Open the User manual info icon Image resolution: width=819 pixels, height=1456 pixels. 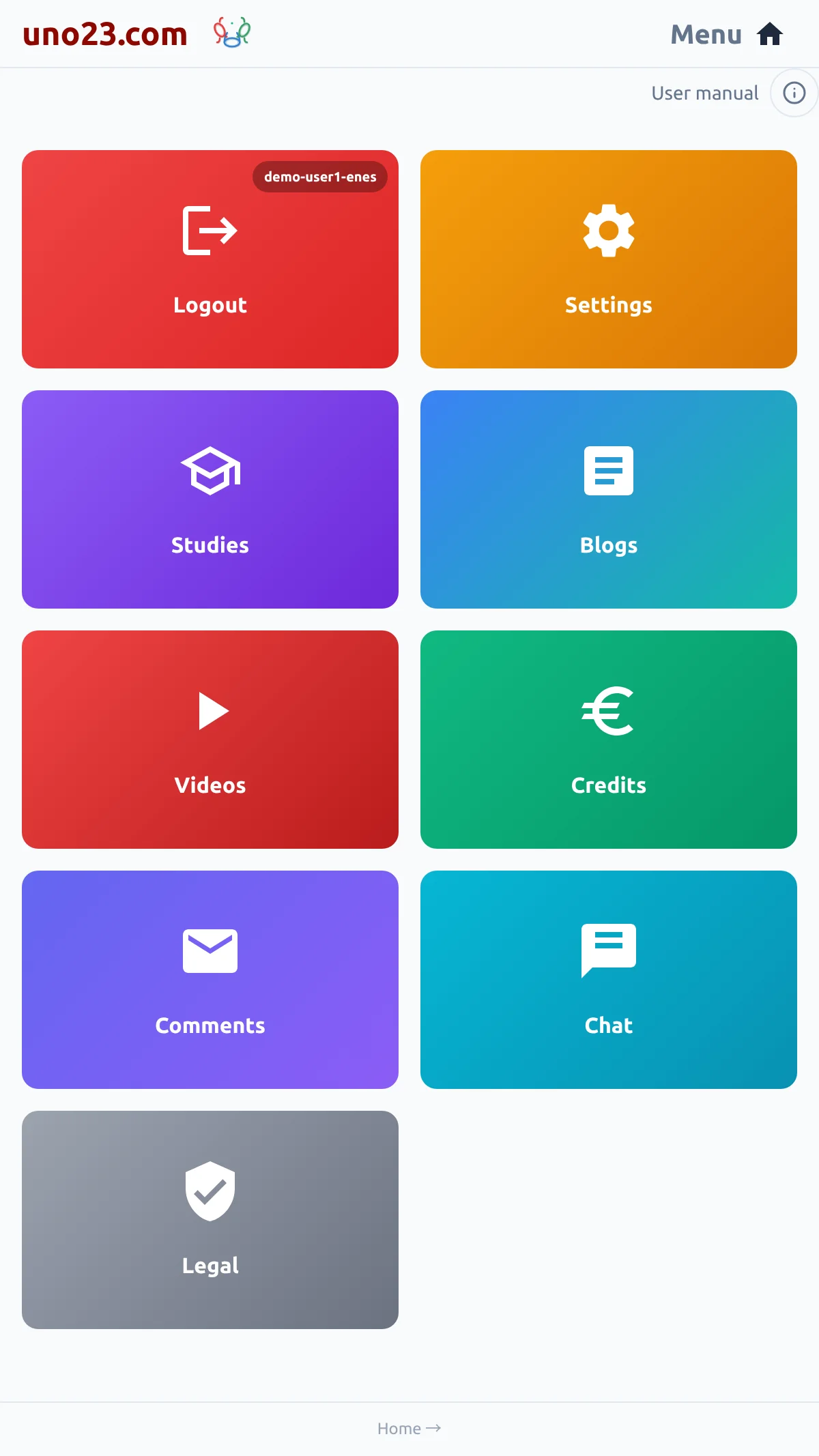794,93
